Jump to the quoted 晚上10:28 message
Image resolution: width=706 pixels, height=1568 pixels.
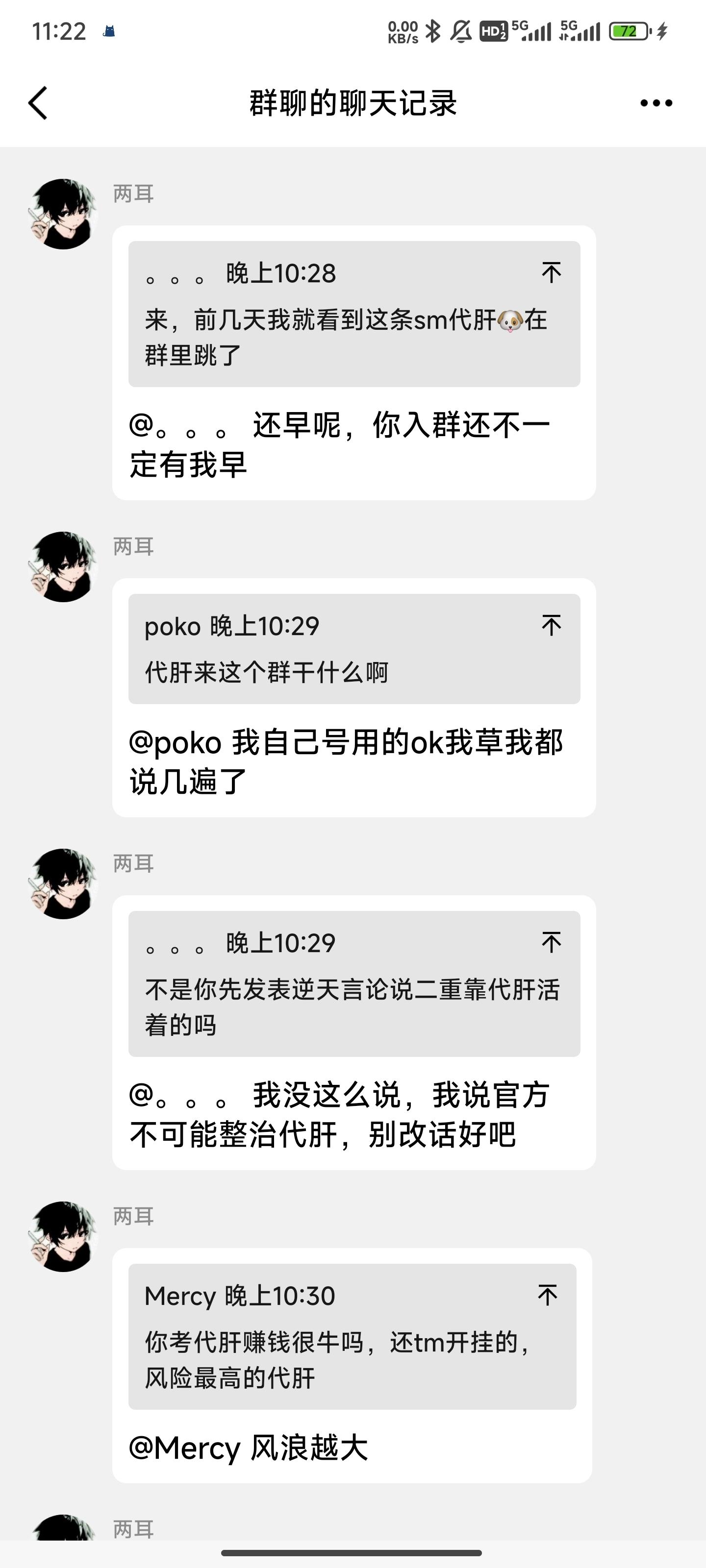point(551,272)
